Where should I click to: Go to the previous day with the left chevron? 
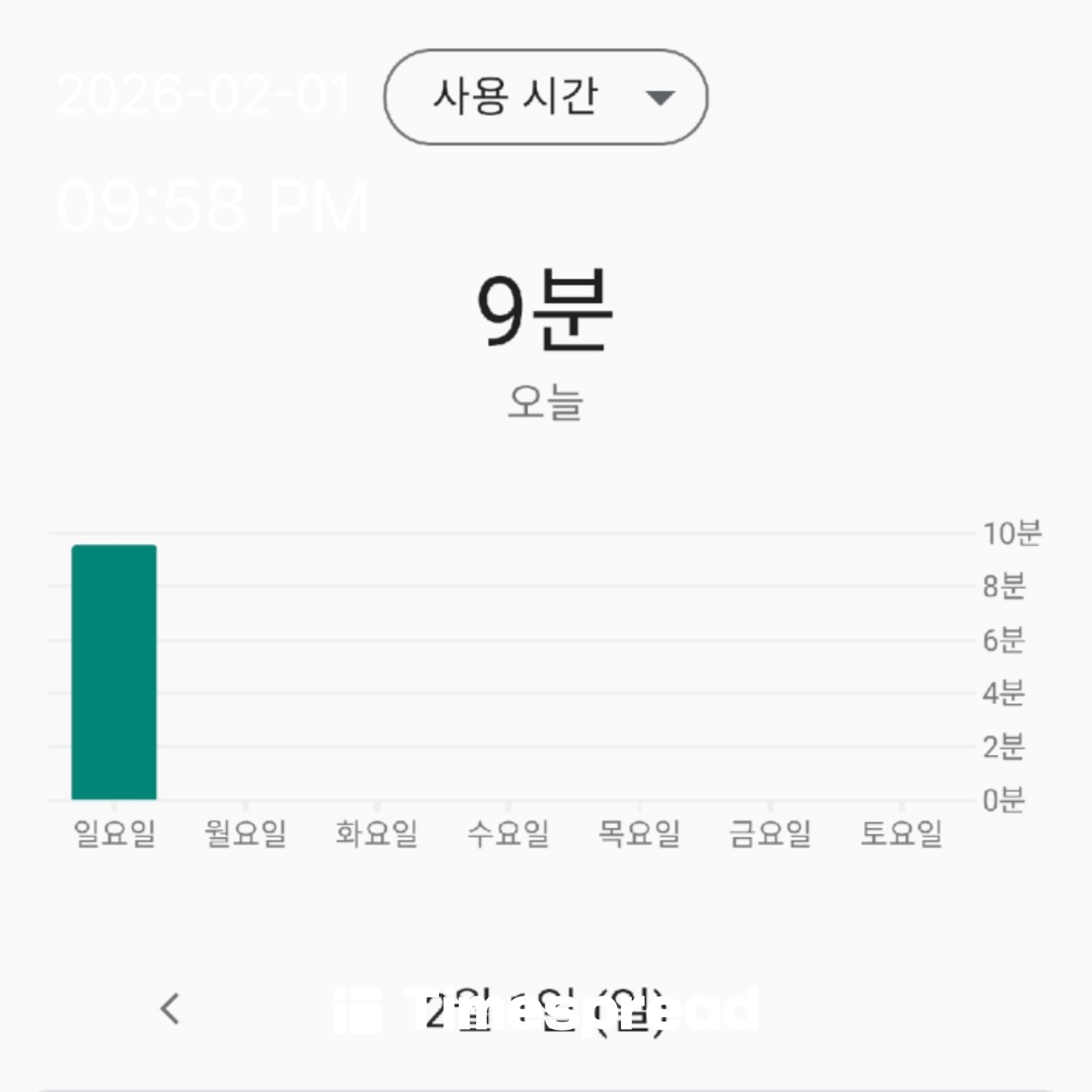(171, 1009)
